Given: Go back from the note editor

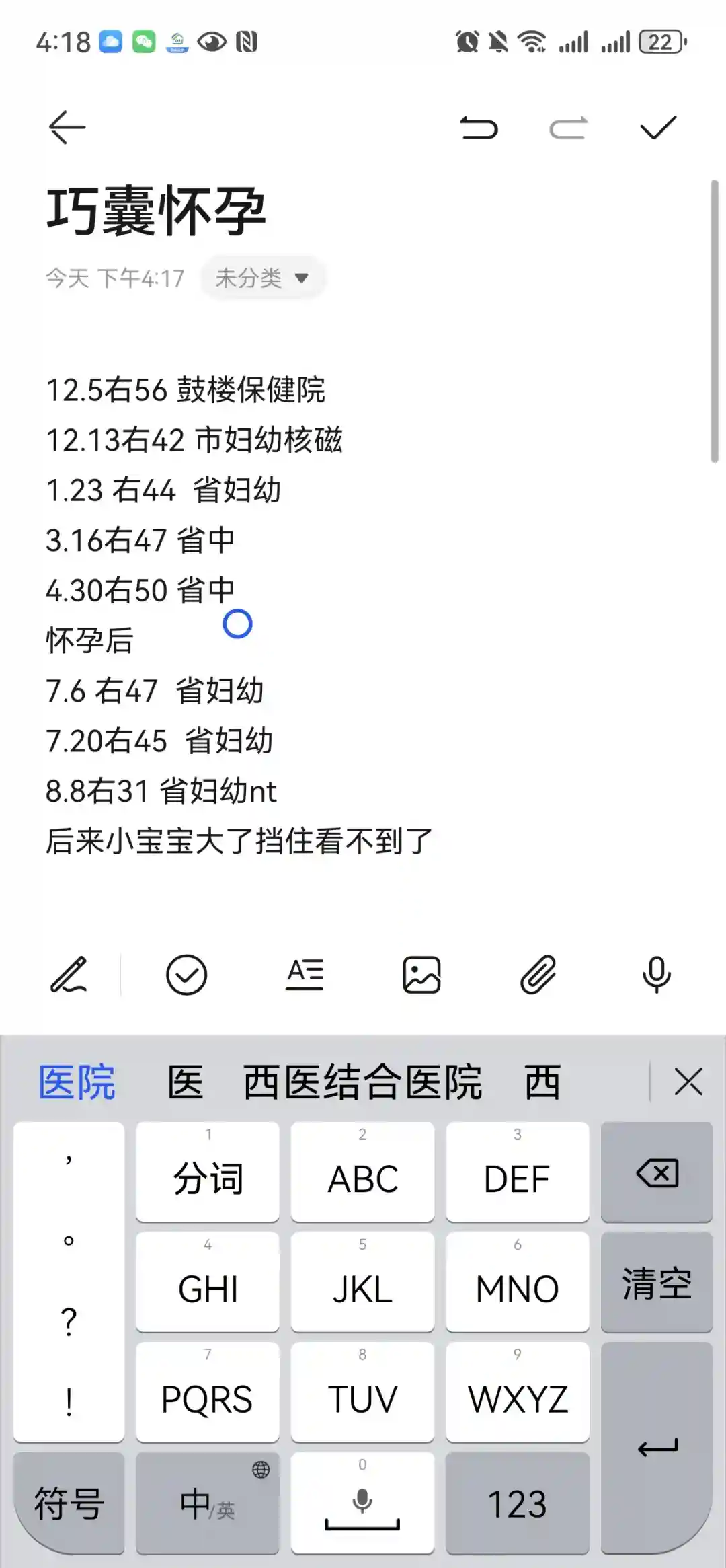Looking at the screenshot, I should pos(67,127).
